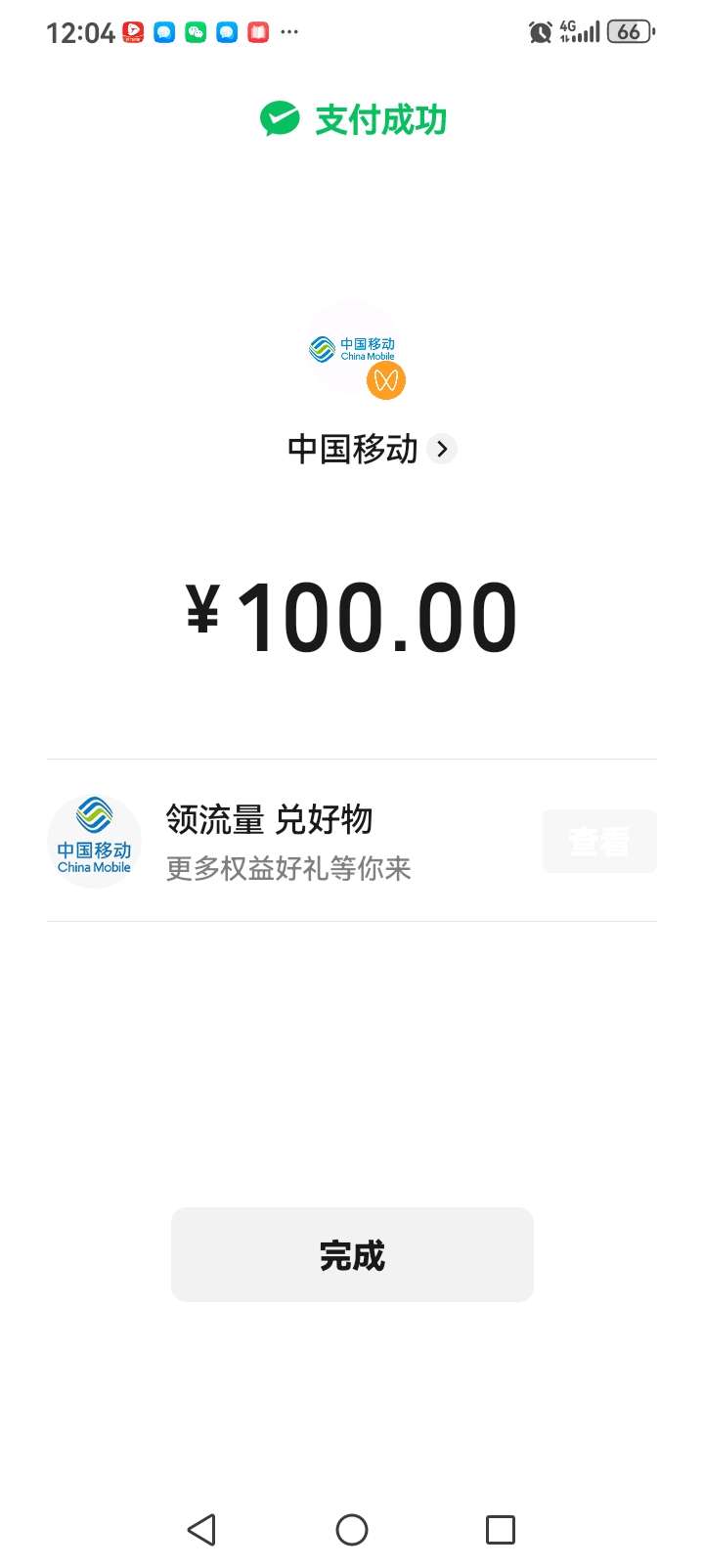Go back using the system back button
The image size is (704, 1568).
(x=201, y=1530)
